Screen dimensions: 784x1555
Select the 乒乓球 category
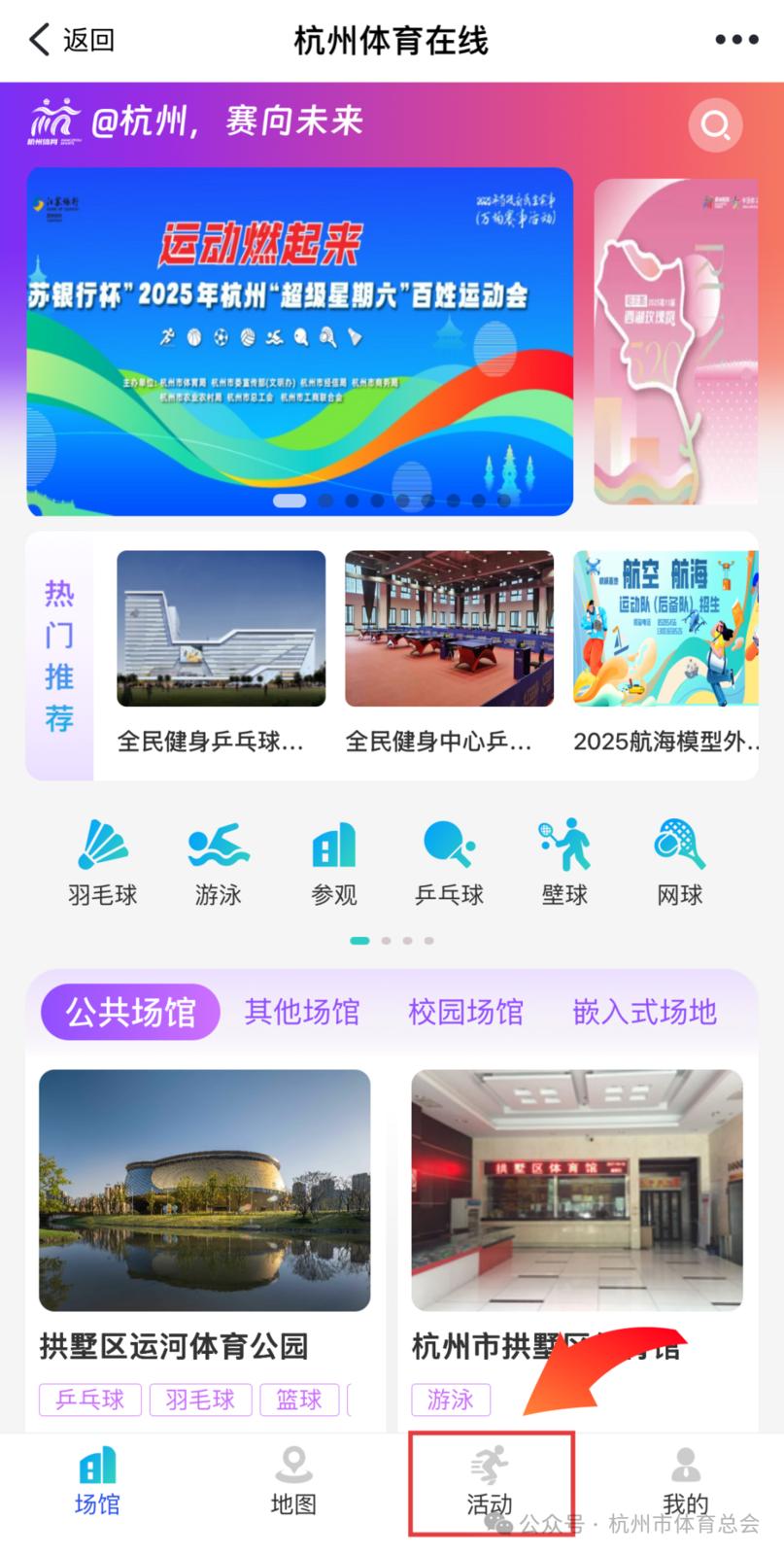click(449, 863)
